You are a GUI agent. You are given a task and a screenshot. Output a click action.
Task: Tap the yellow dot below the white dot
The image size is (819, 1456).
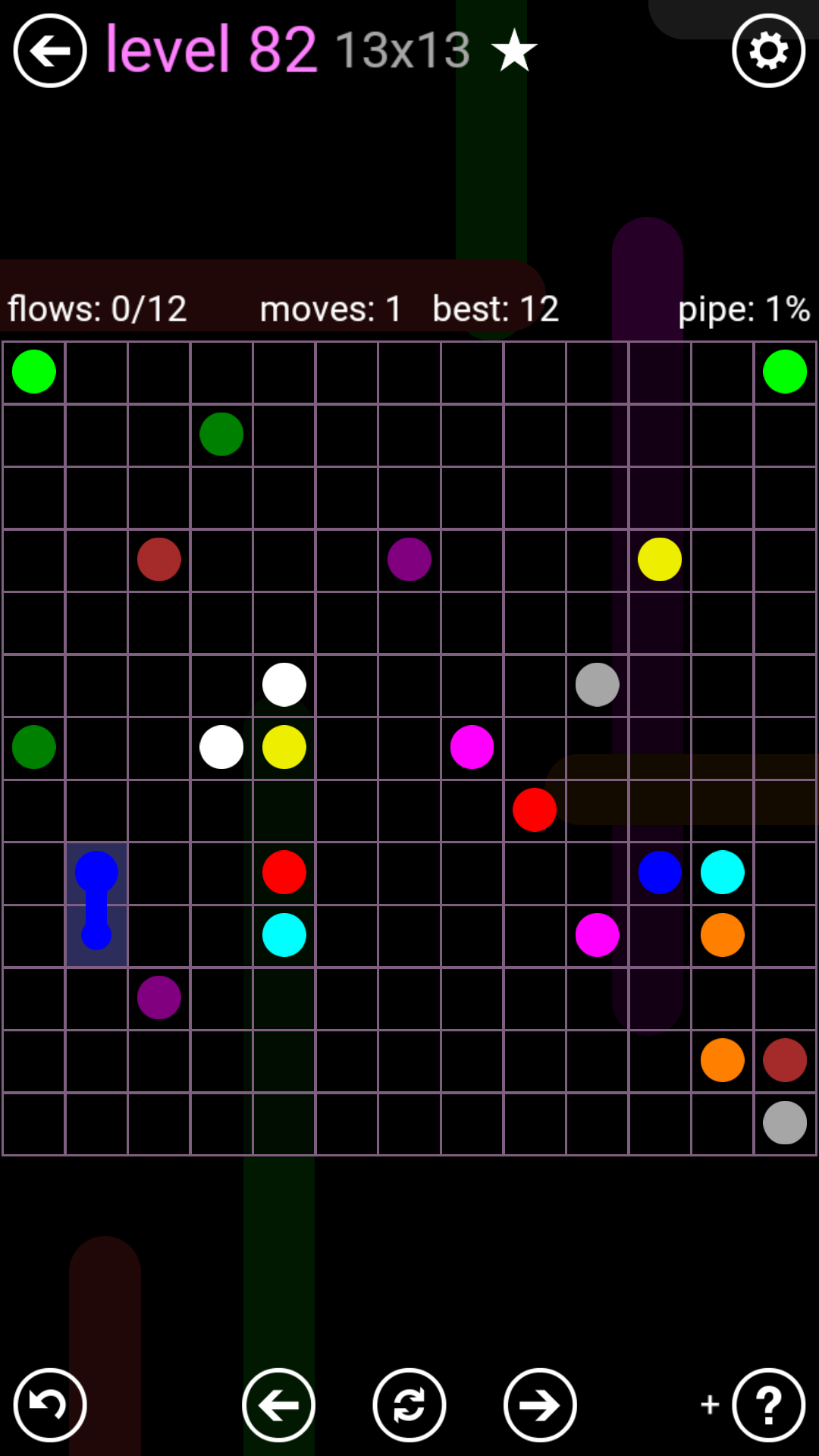[284, 747]
